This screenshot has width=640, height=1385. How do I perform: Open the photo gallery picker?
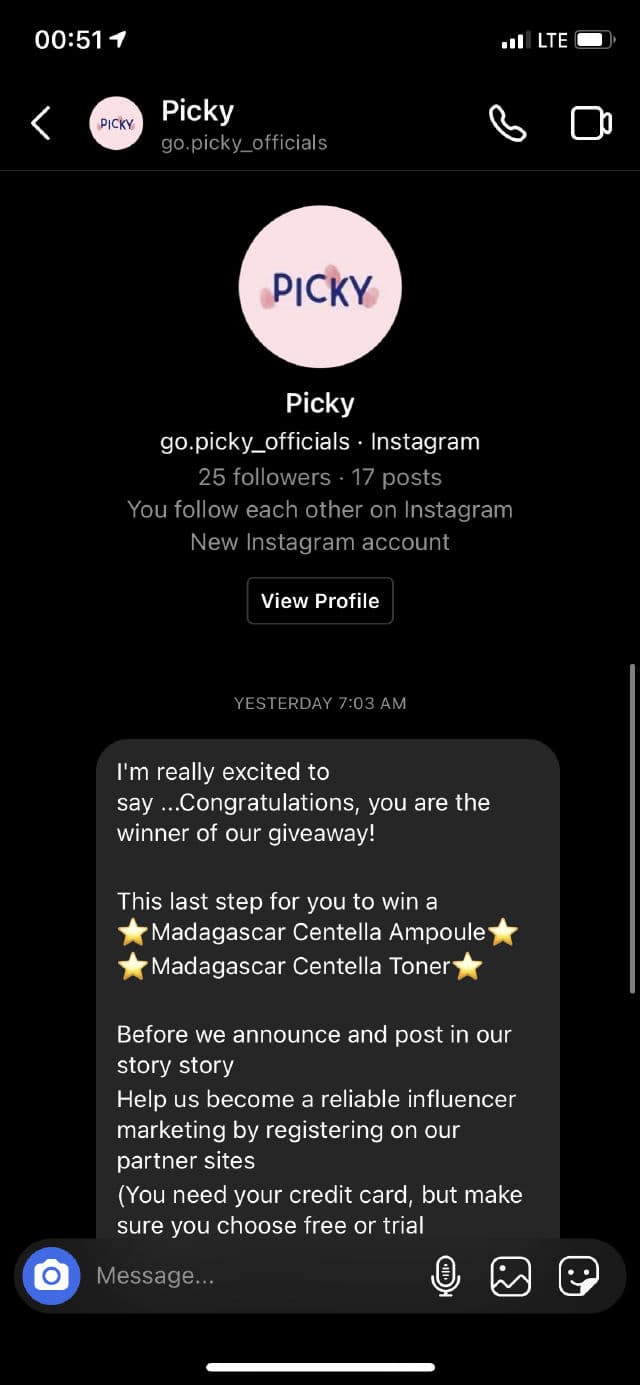(510, 1276)
